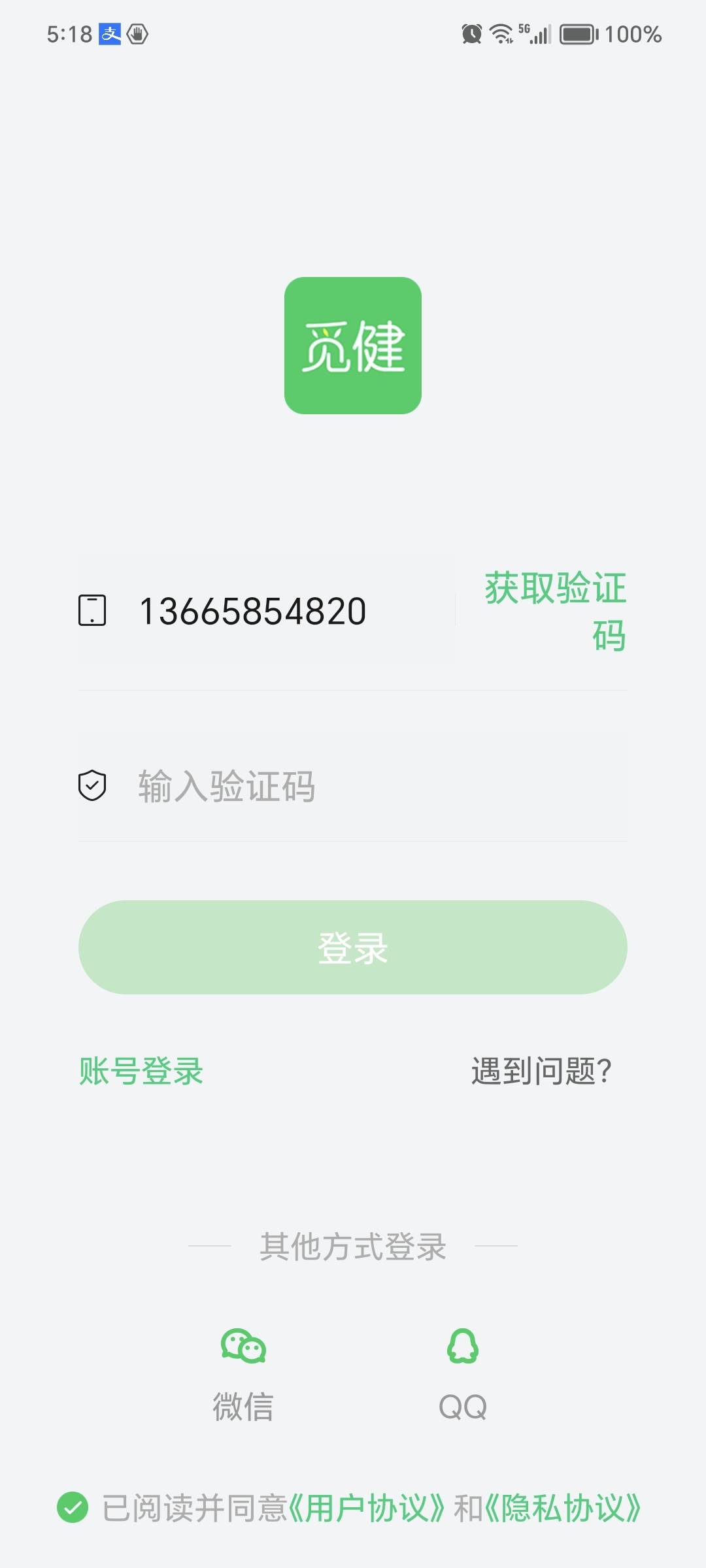
Task: Tap the 觅健 app logo icon
Action: tap(353, 344)
